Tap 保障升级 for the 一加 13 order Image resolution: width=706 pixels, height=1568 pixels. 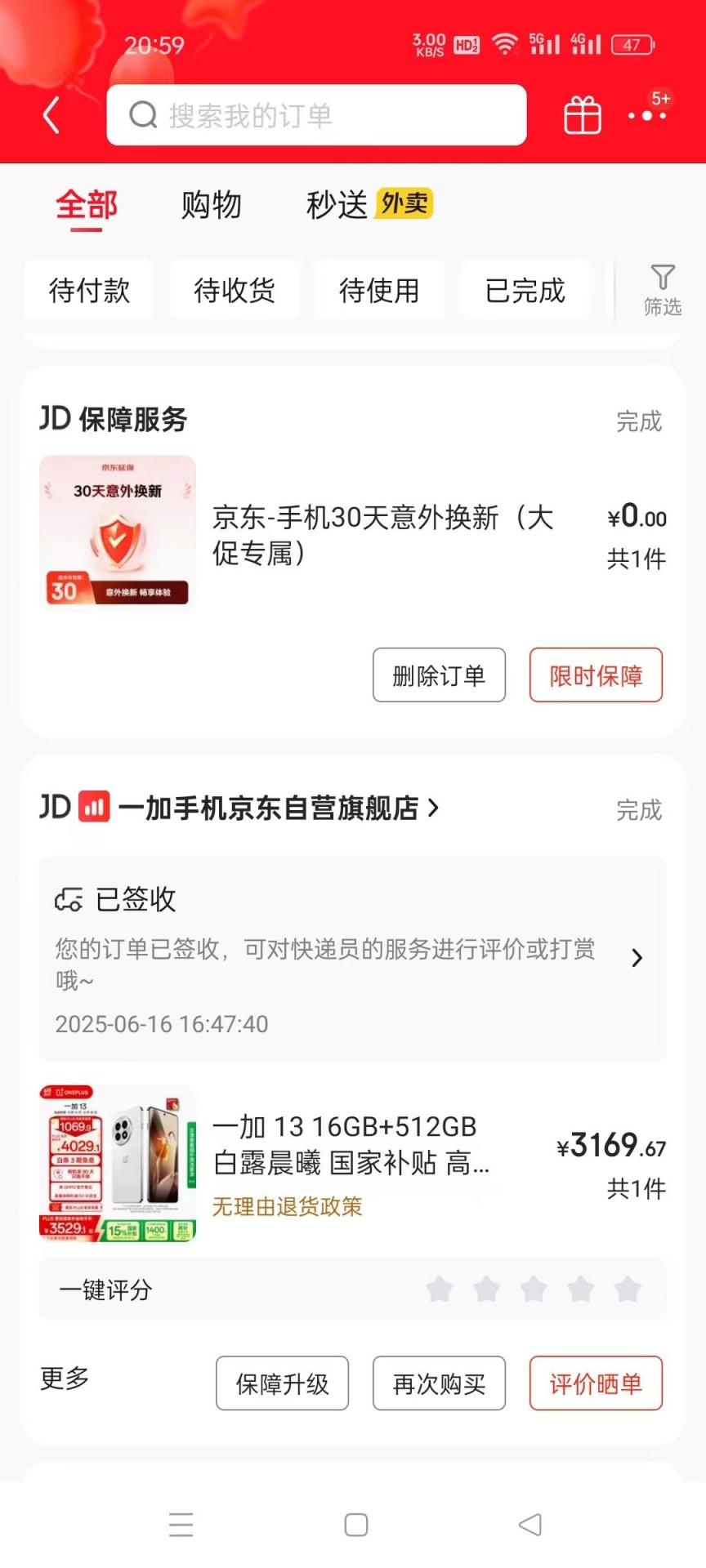pyautogui.click(x=282, y=1383)
